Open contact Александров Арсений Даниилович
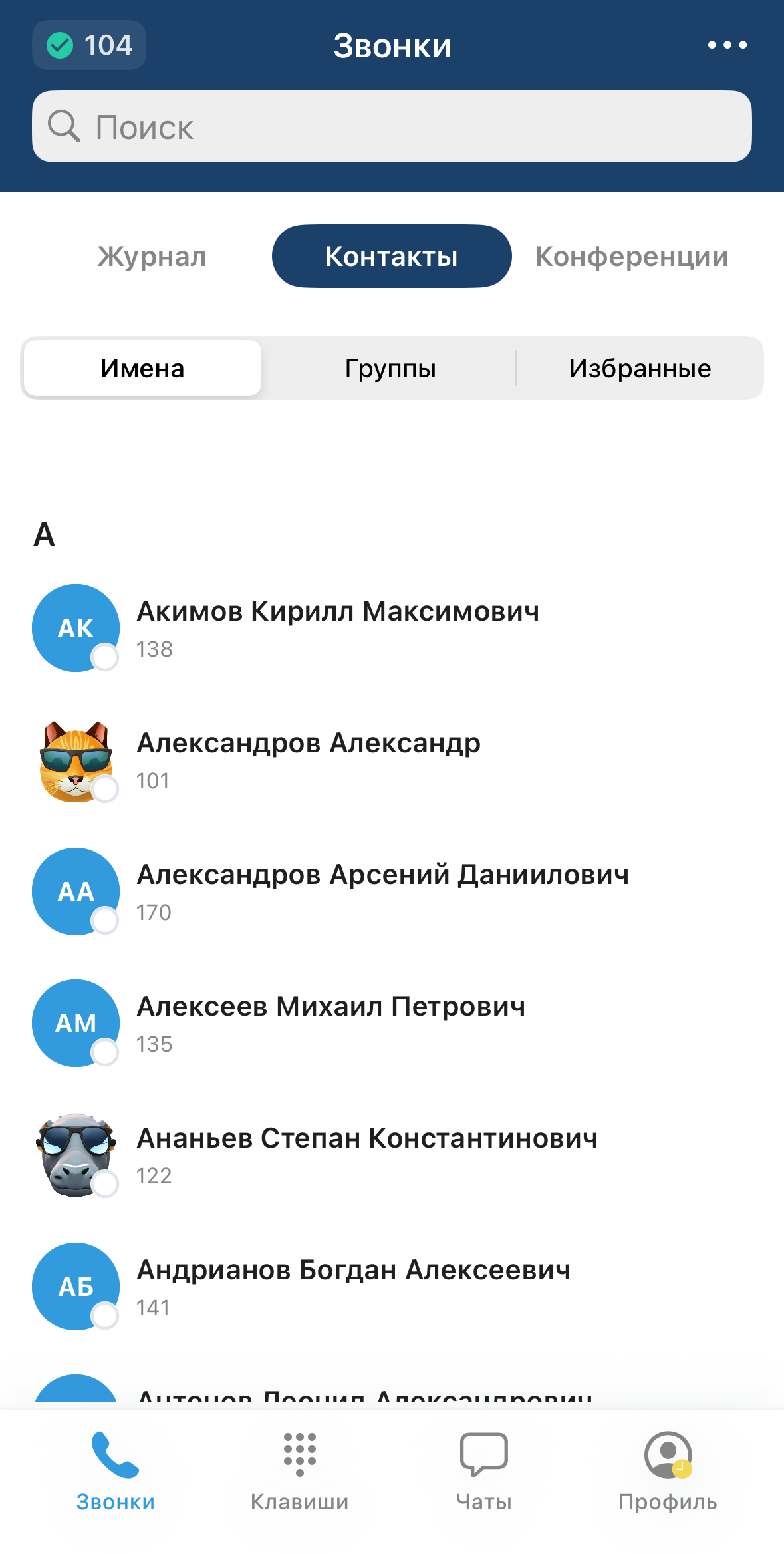 382,891
